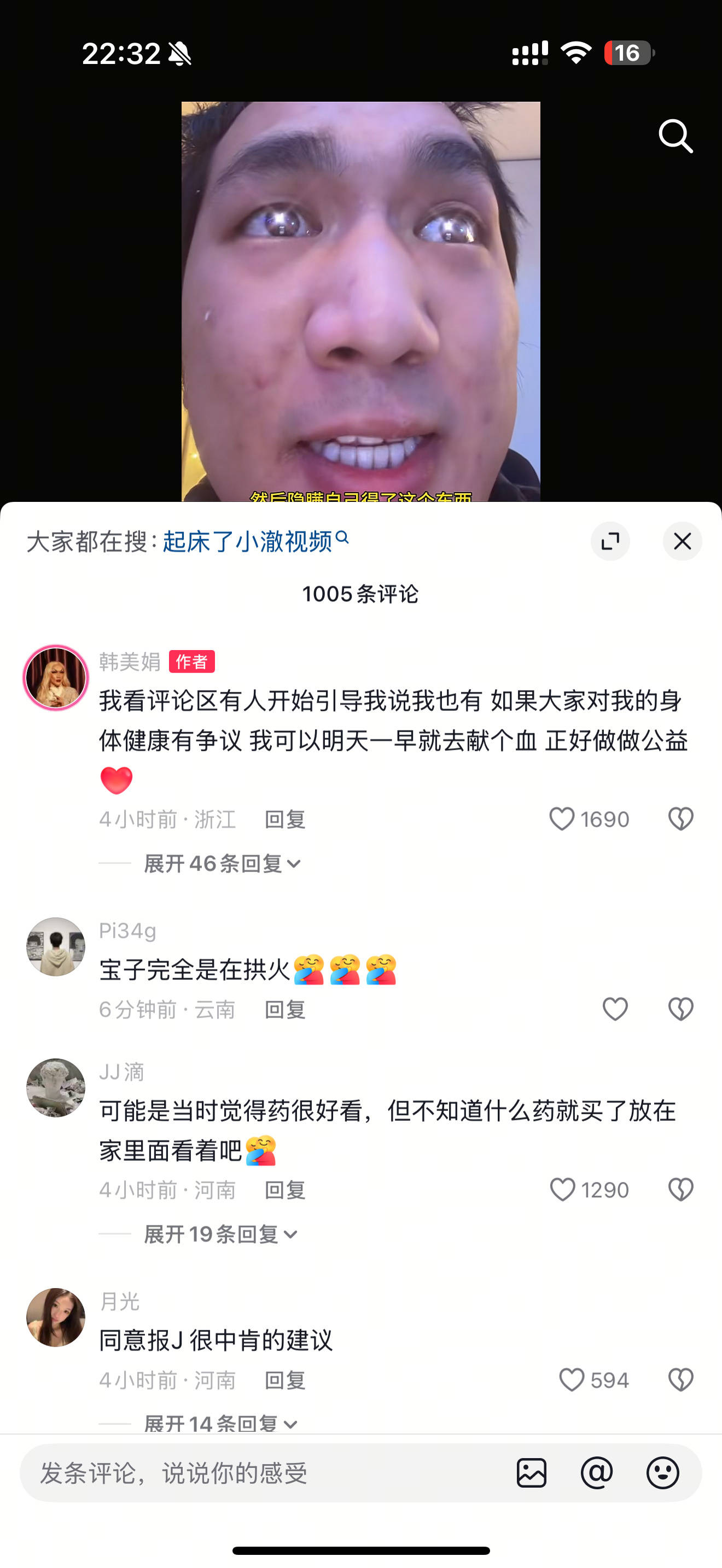Reply to 韩美娟's comment
This screenshot has height=1568, width=722.
pos(285,820)
